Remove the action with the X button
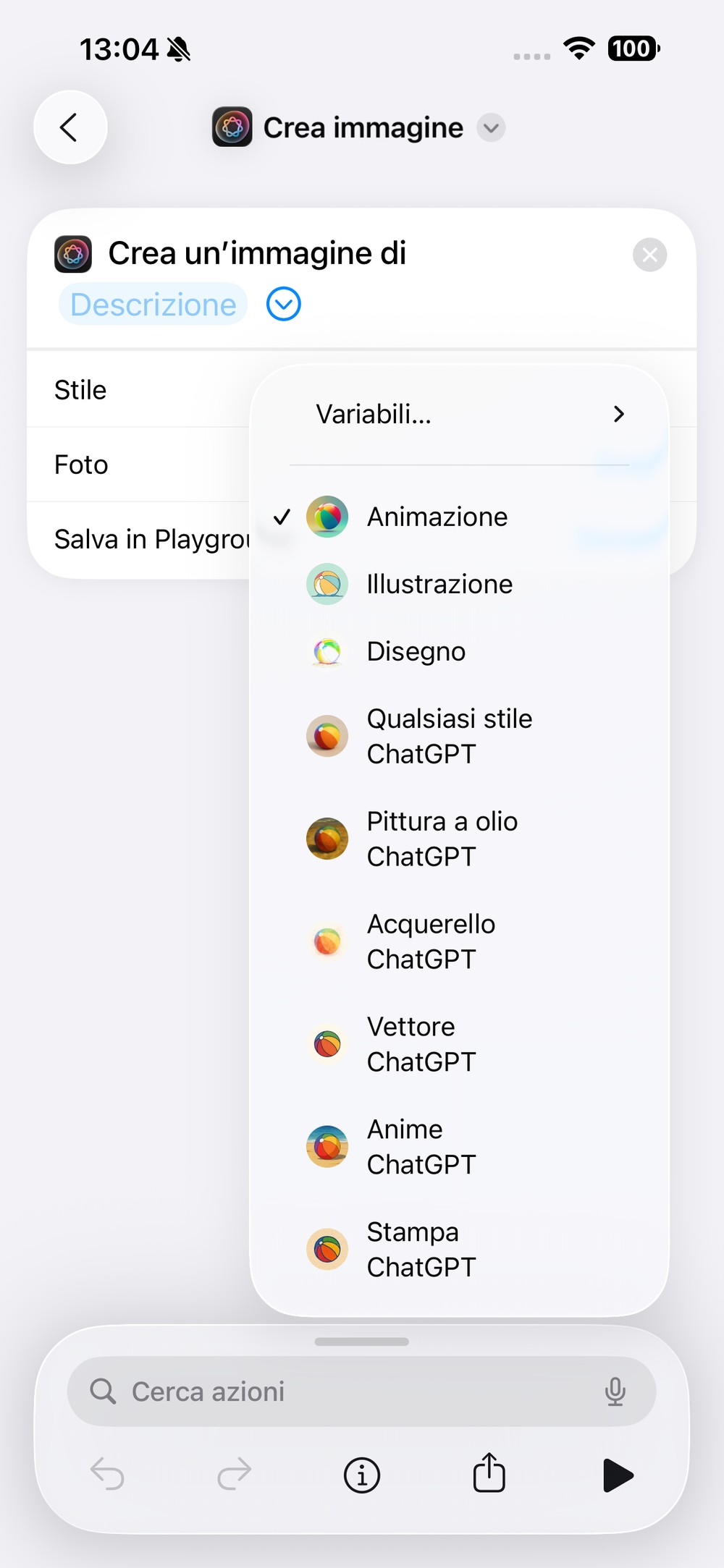The height and width of the screenshot is (1568, 724). [x=649, y=255]
